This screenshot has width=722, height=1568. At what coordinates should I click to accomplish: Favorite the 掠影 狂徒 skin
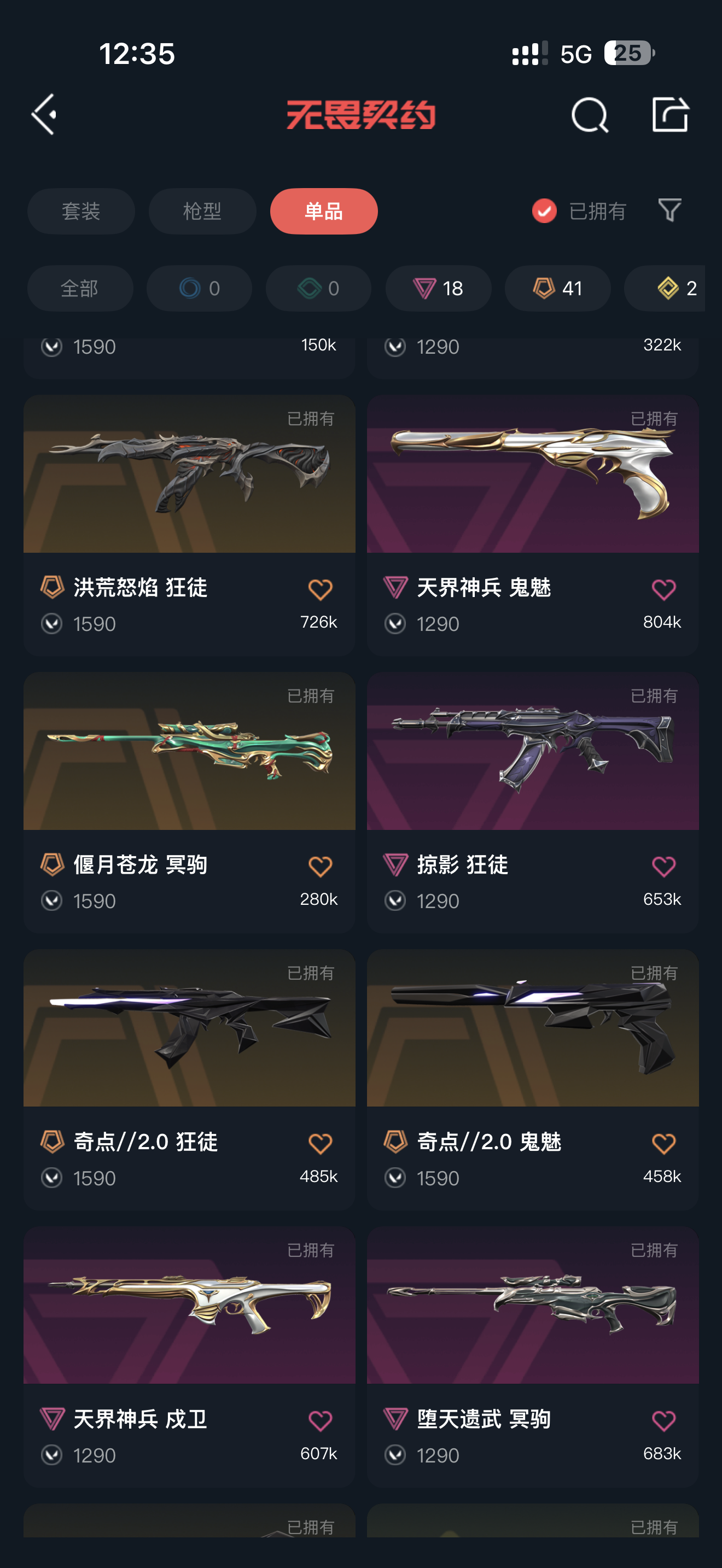pos(663,866)
